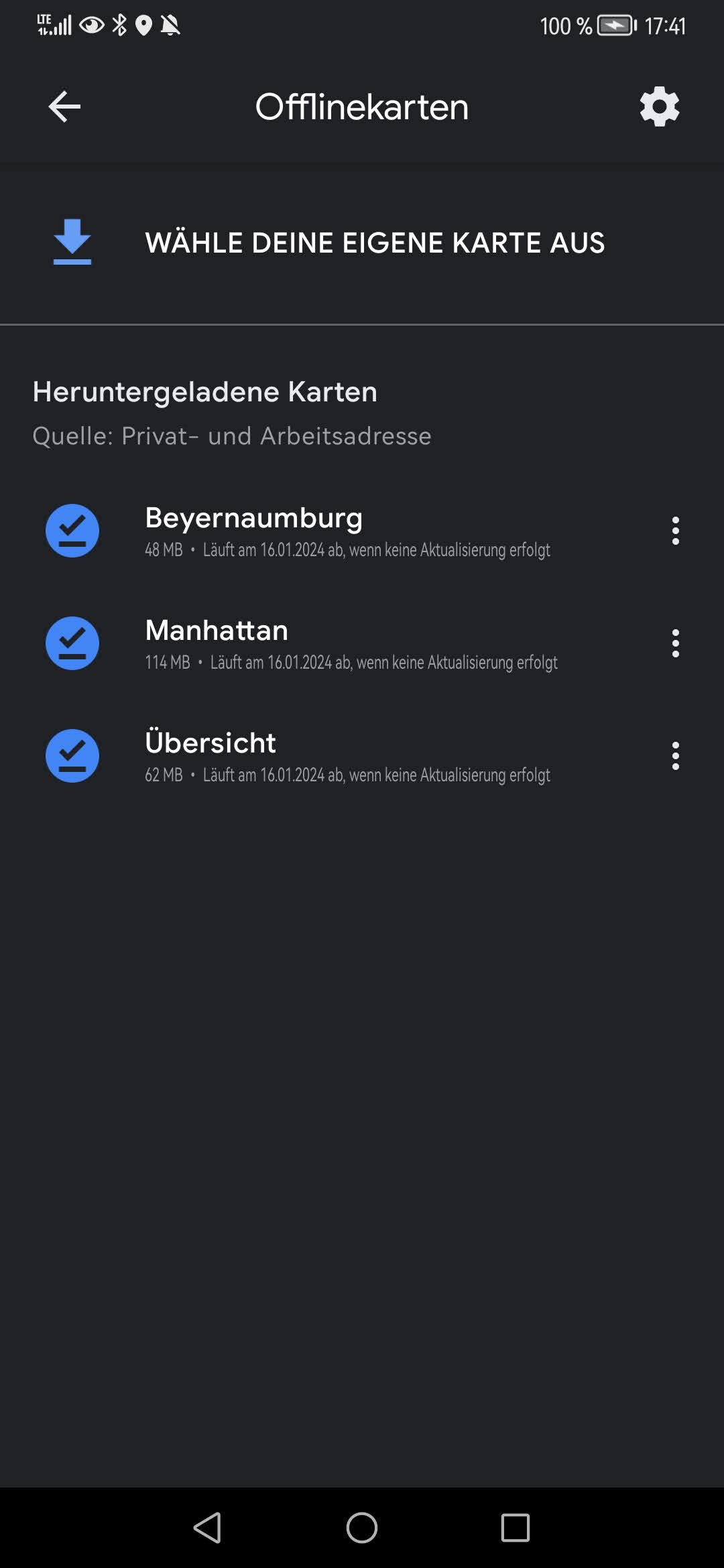The height and width of the screenshot is (1568, 724).
Task: Tap the location pin icon in the status bar
Action: click(144, 25)
